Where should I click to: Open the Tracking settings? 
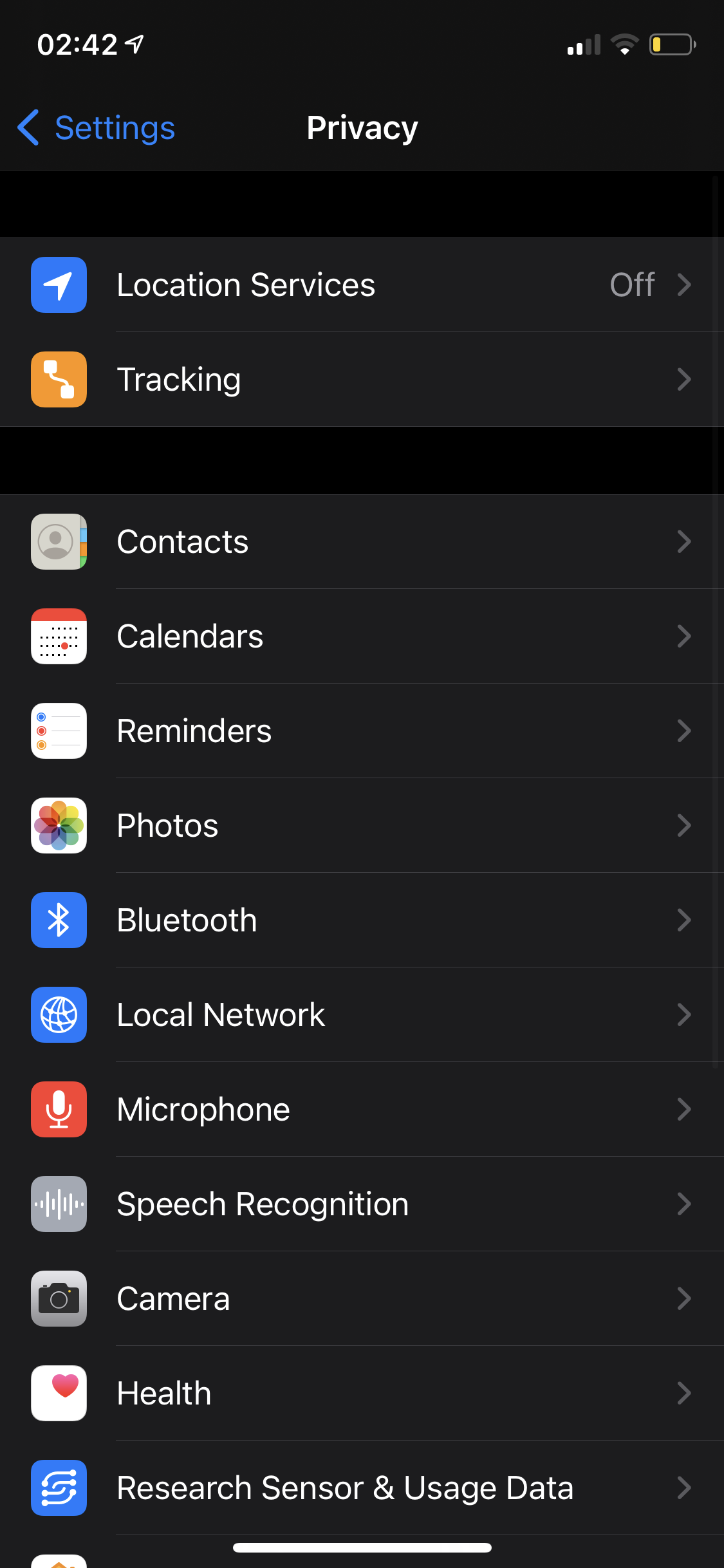pos(362,380)
